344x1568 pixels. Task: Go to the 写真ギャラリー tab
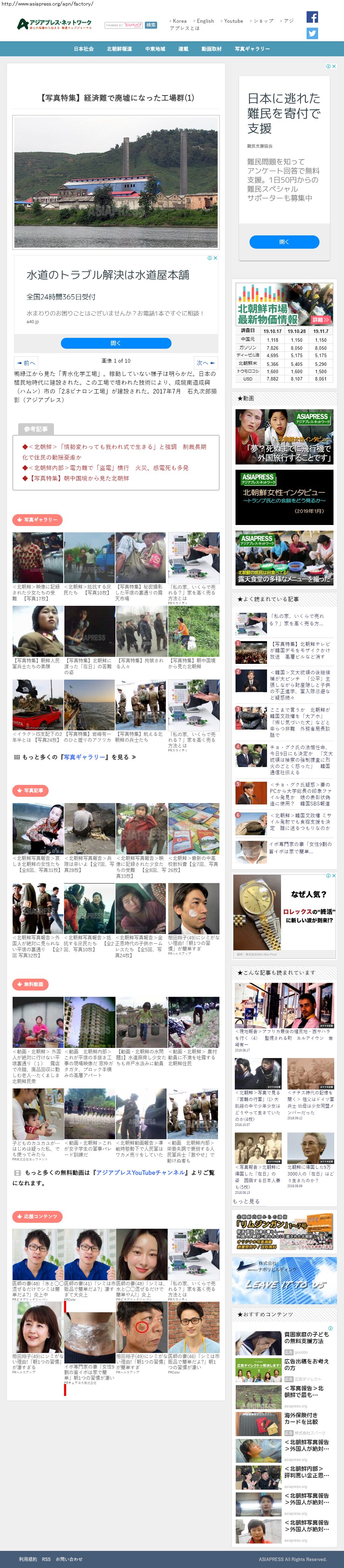coord(252,49)
